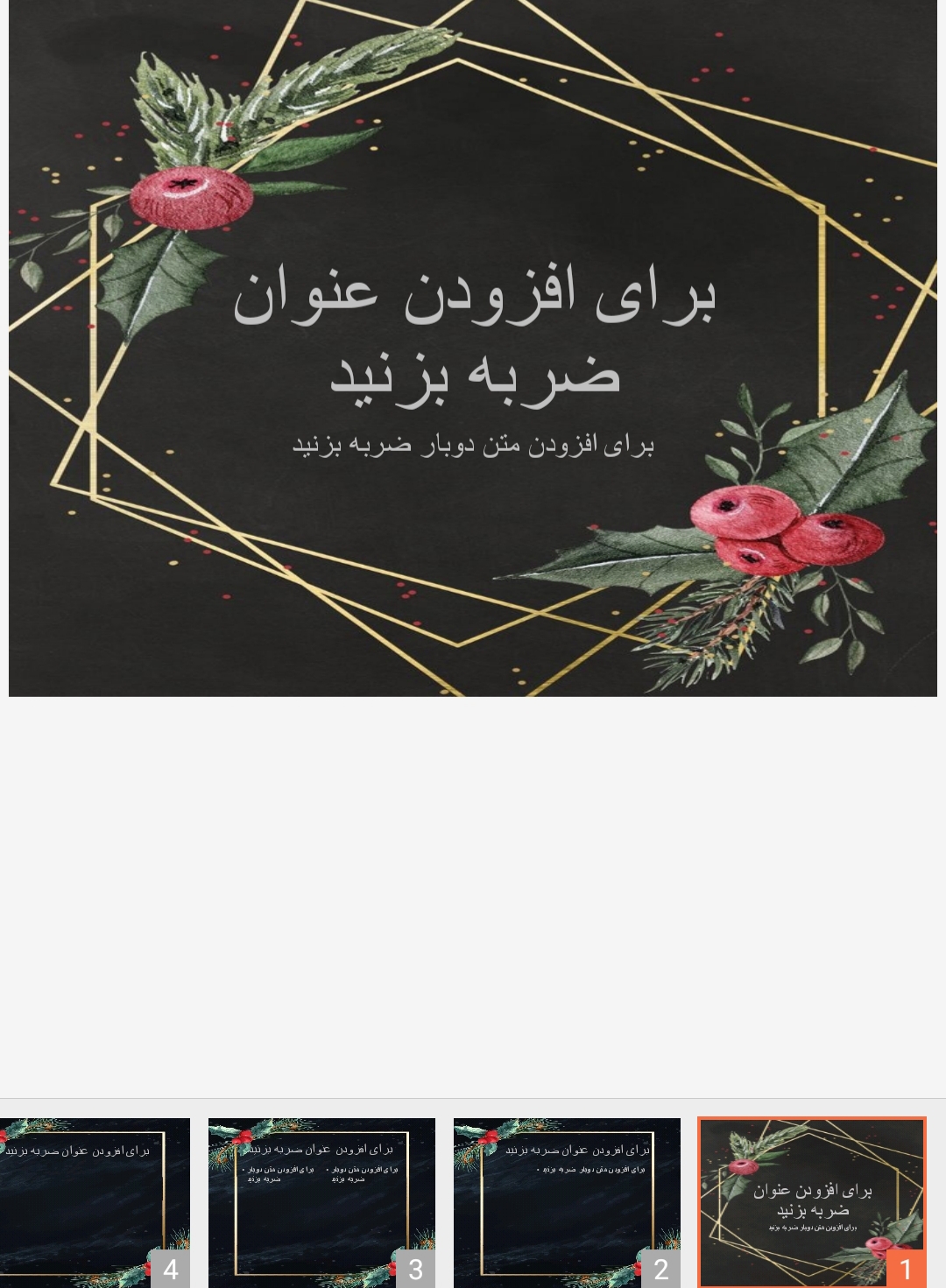Open slide 2 thumbnail
The width and height of the screenshot is (946, 1288).
567,1201
